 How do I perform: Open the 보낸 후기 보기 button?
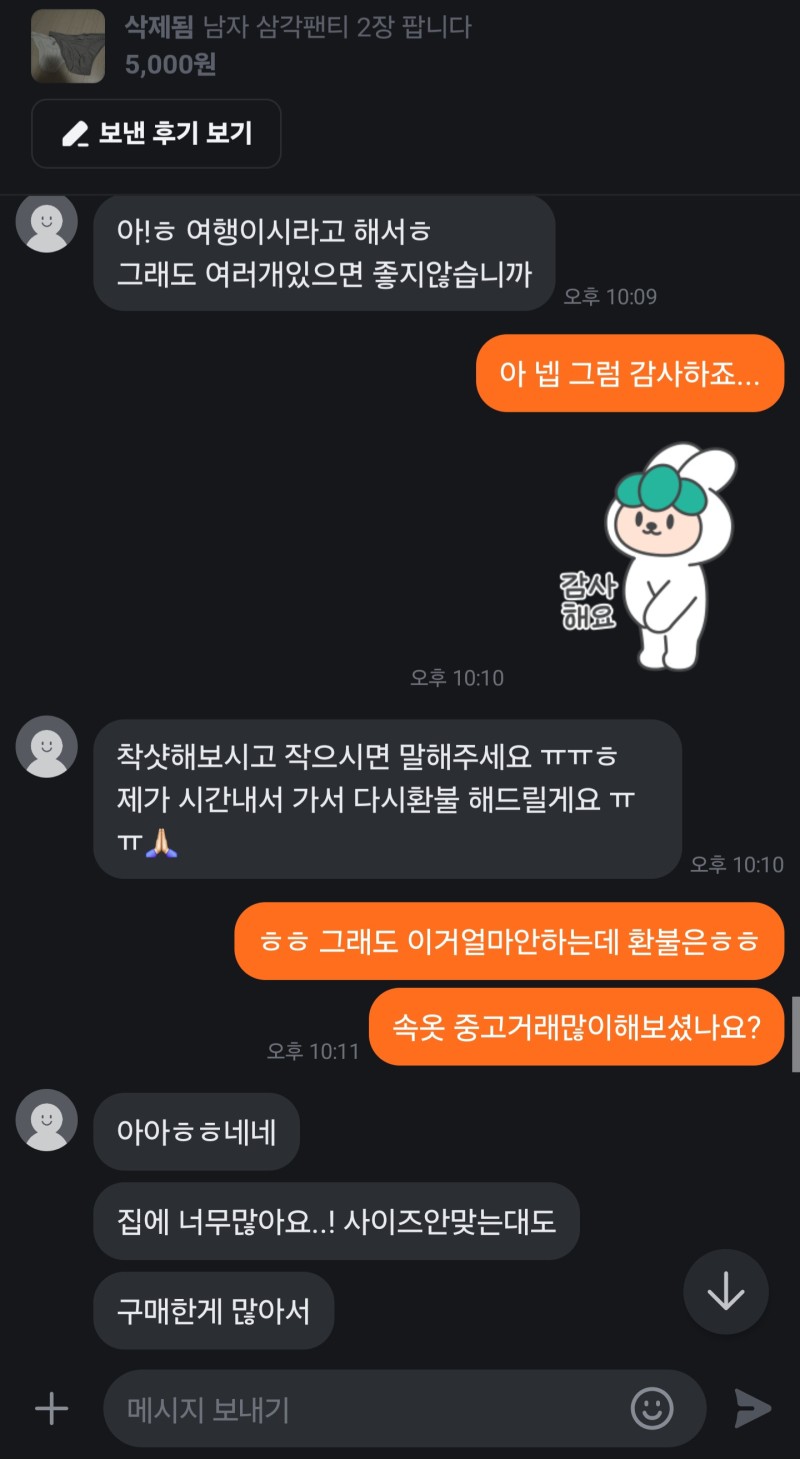tap(156, 133)
